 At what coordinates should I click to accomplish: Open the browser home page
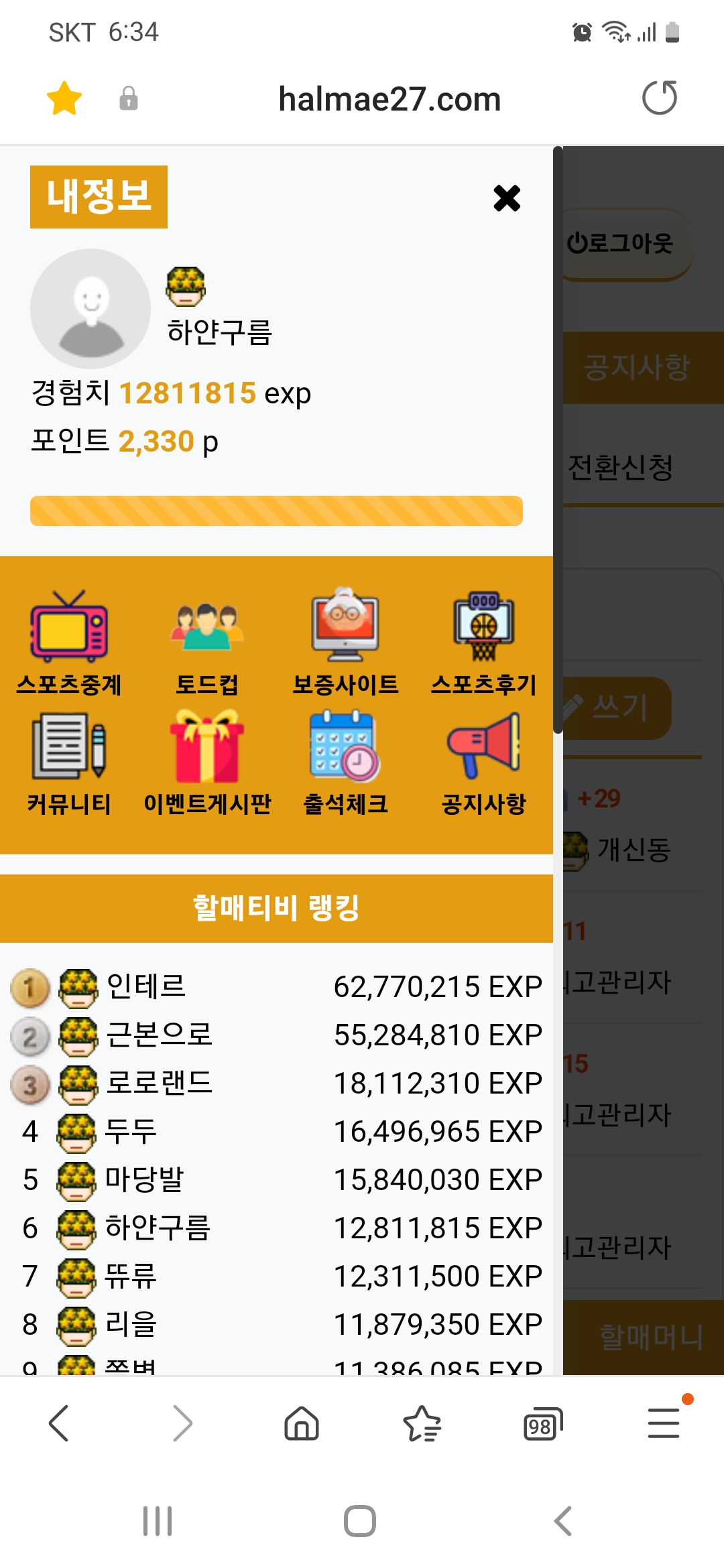point(302,1423)
